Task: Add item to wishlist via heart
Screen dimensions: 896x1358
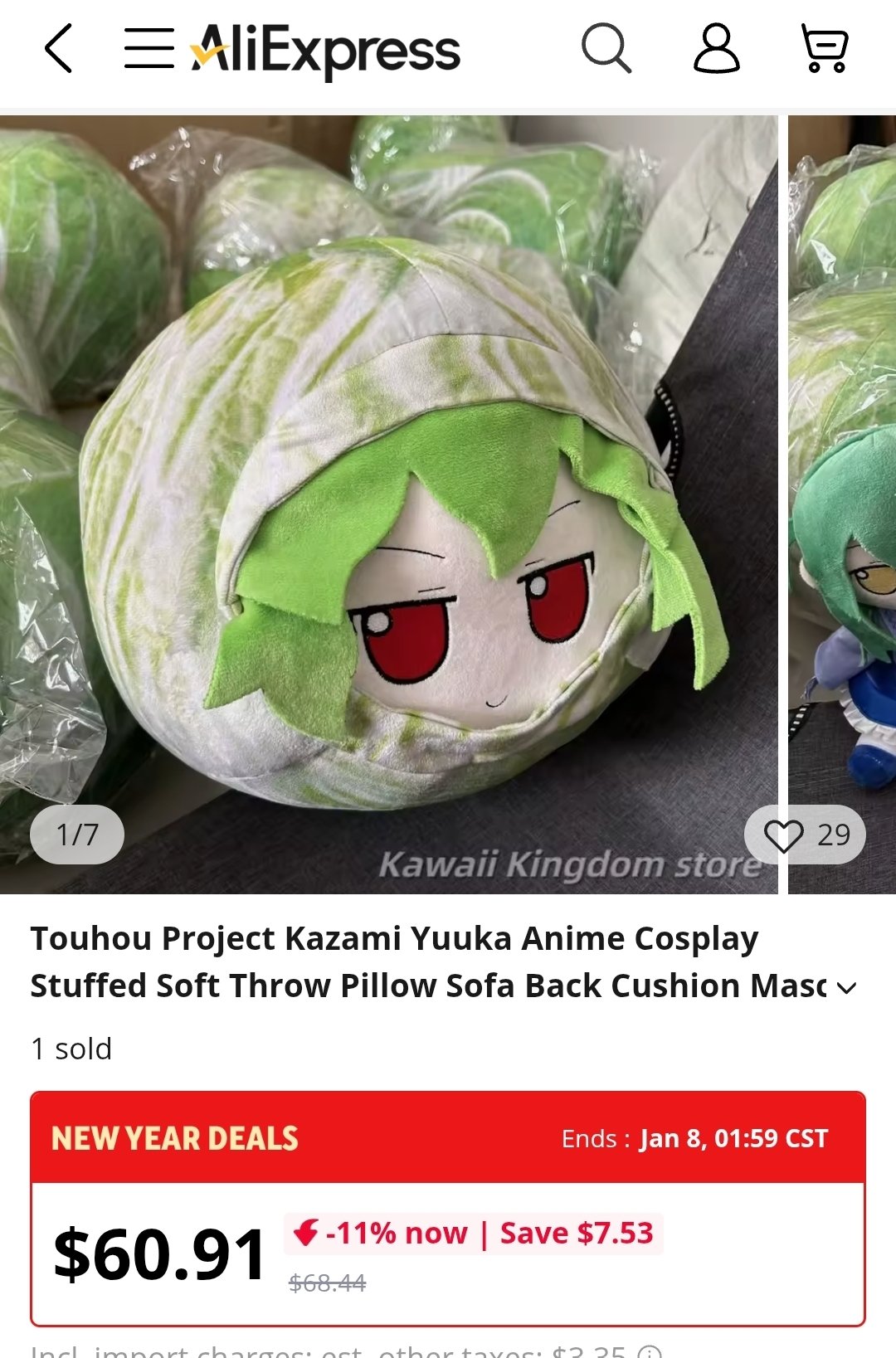Action: [784, 835]
